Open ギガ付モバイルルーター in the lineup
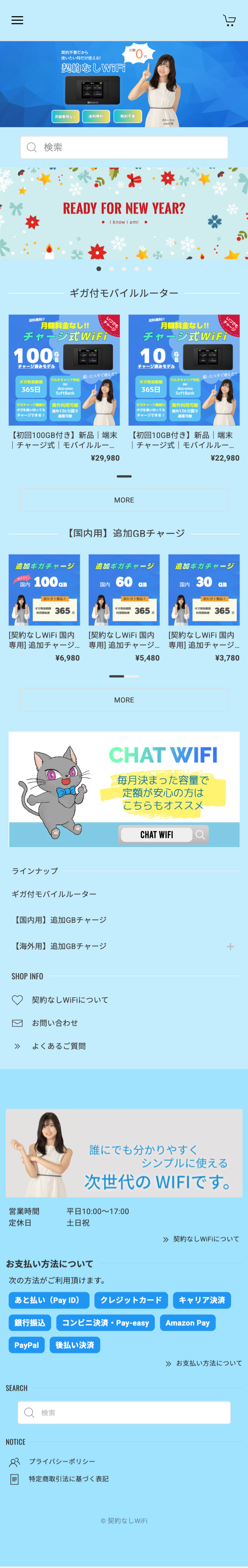The image size is (248, 1568). pyautogui.click(x=54, y=894)
